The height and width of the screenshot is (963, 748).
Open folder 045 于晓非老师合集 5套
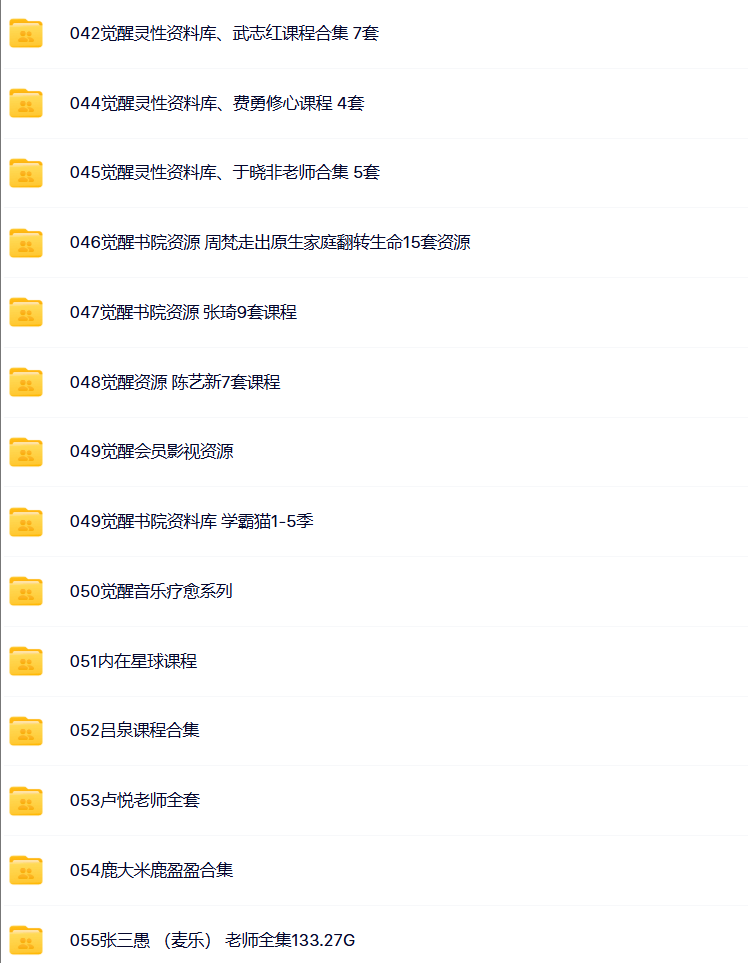pos(224,173)
